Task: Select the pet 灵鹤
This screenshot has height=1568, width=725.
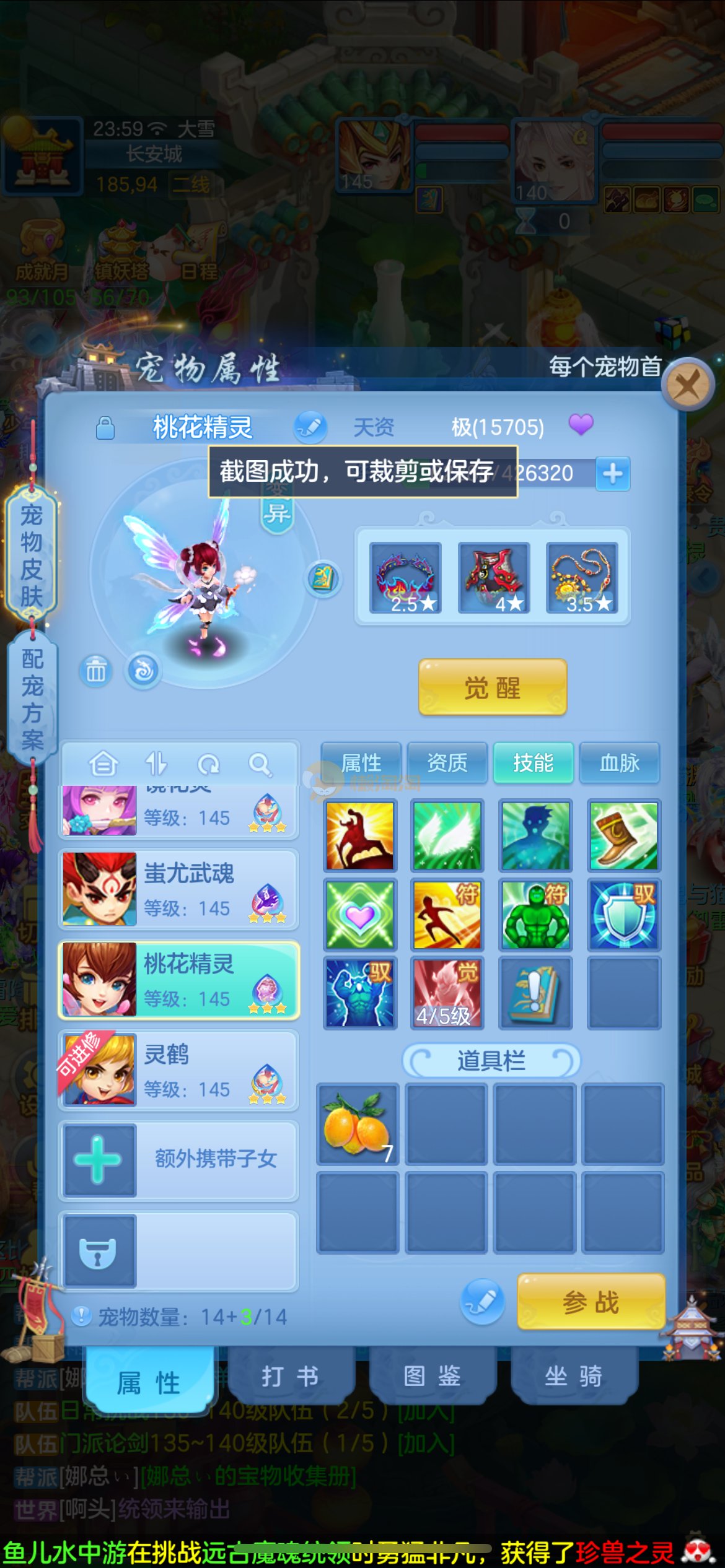Action: (178, 1069)
